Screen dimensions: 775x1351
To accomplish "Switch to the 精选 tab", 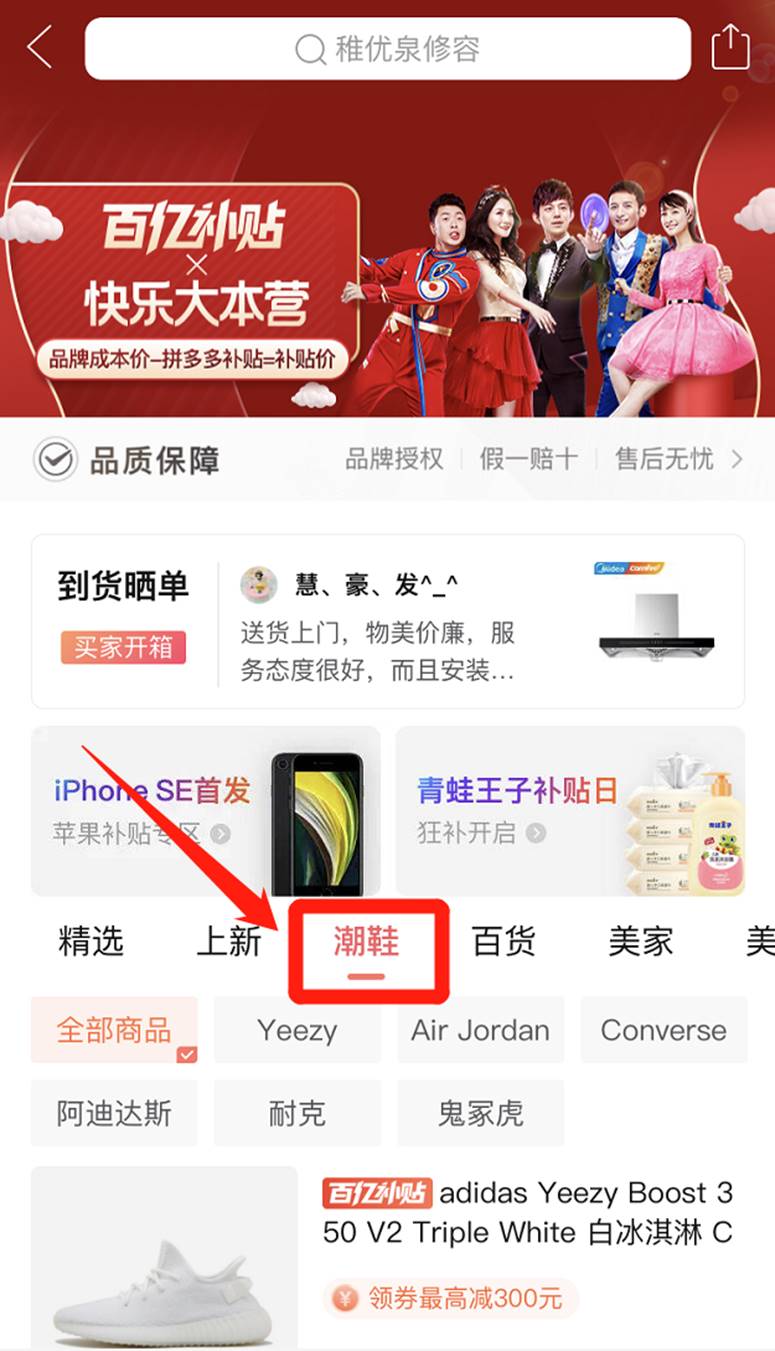I will click(91, 941).
